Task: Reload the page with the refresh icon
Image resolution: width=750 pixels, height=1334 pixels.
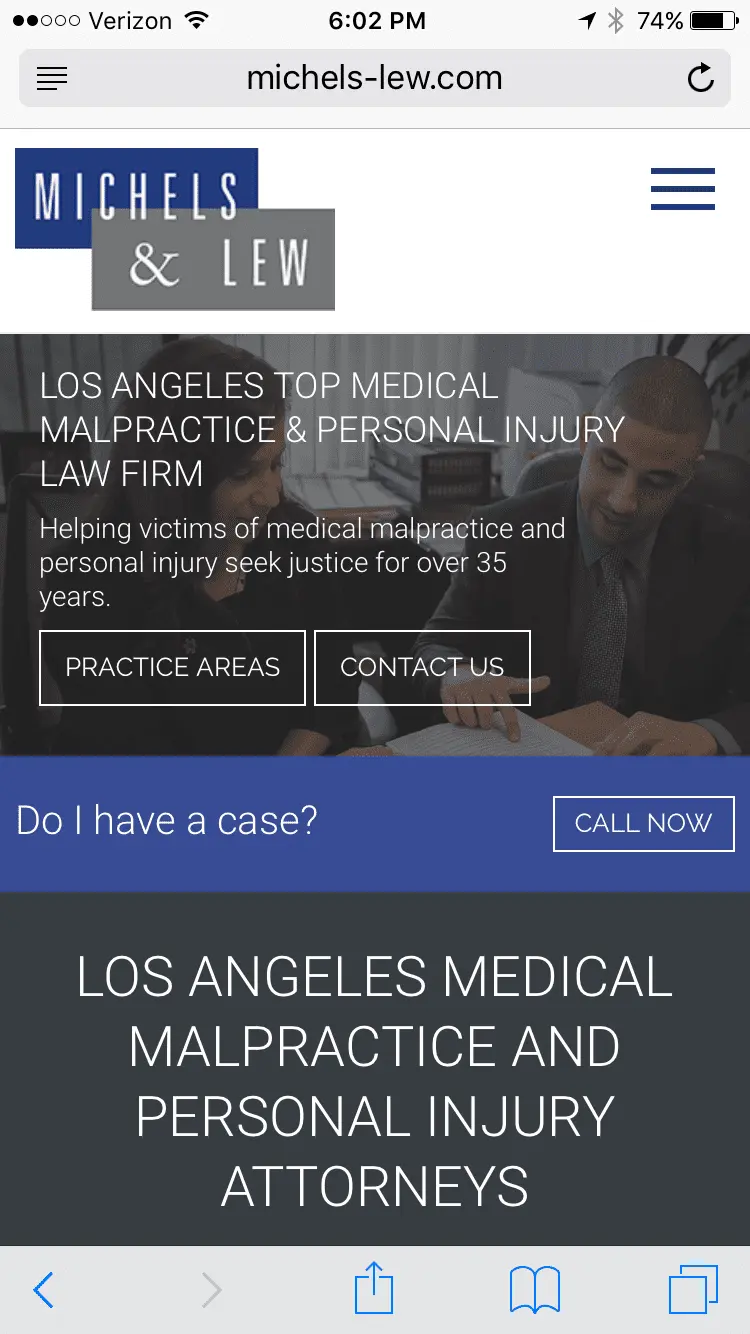Action: click(x=701, y=79)
